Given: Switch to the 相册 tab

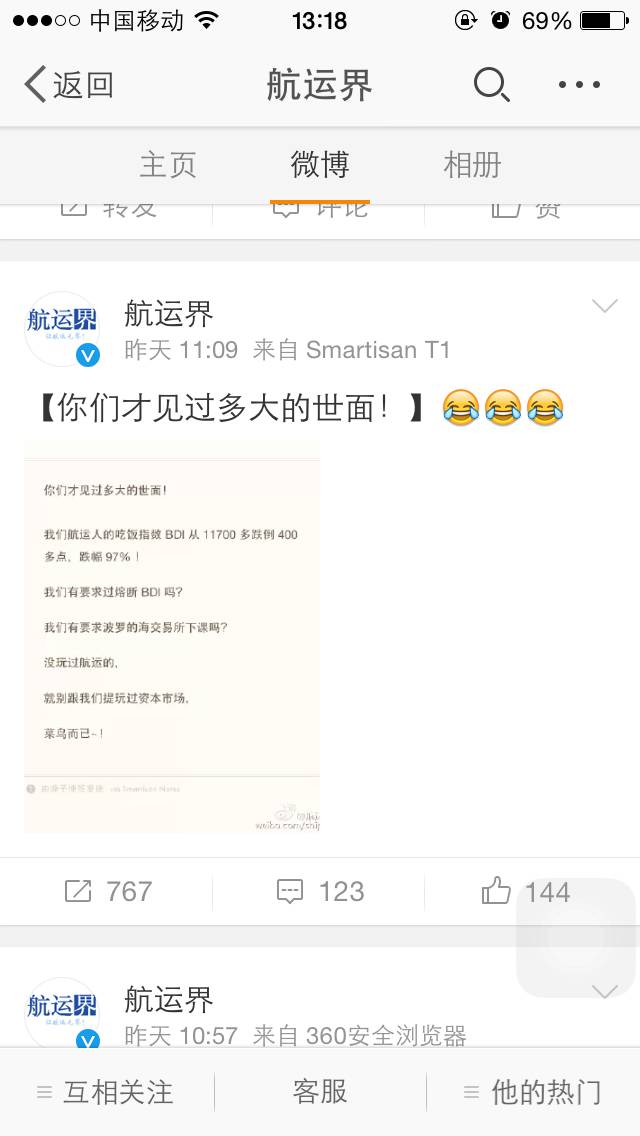Looking at the screenshot, I should 472,165.
